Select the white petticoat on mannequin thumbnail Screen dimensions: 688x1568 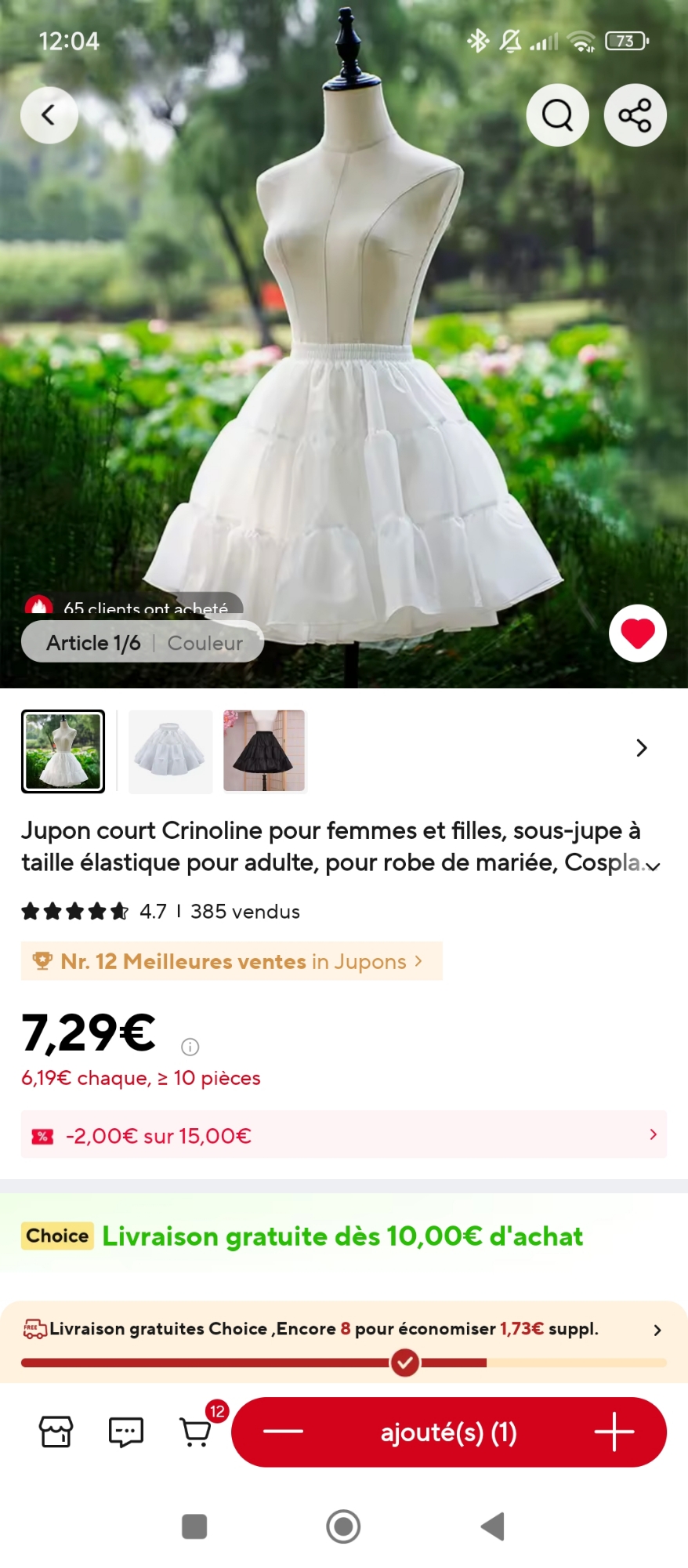pos(63,751)
